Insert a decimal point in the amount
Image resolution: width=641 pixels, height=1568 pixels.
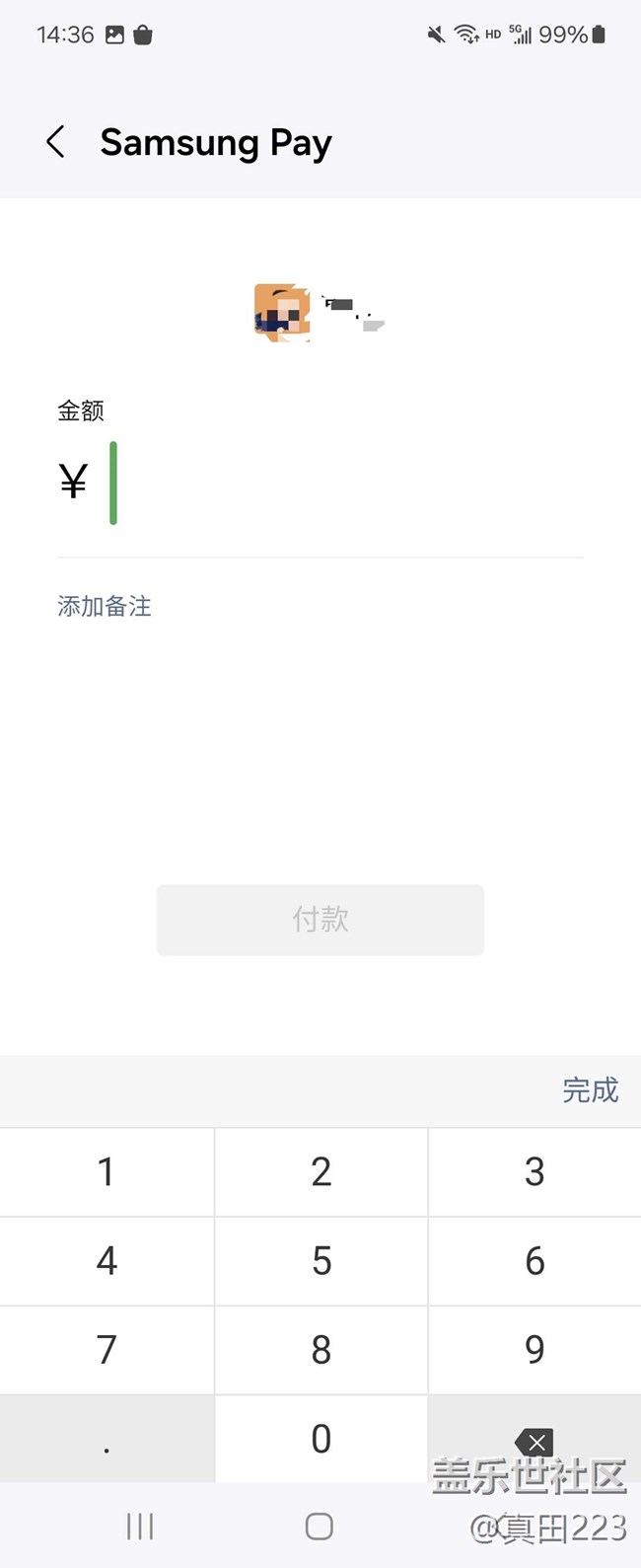coord(107,1441)
